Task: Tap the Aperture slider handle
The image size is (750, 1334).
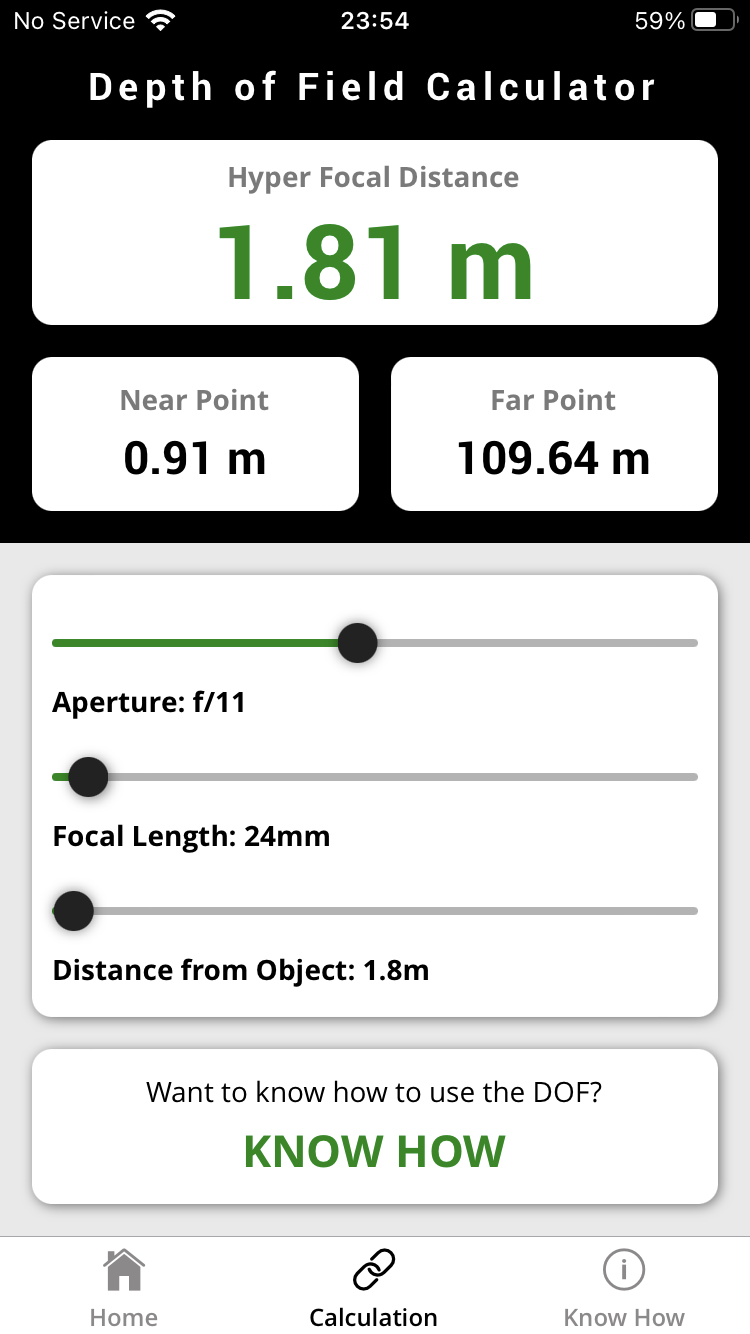Action: 357,642
